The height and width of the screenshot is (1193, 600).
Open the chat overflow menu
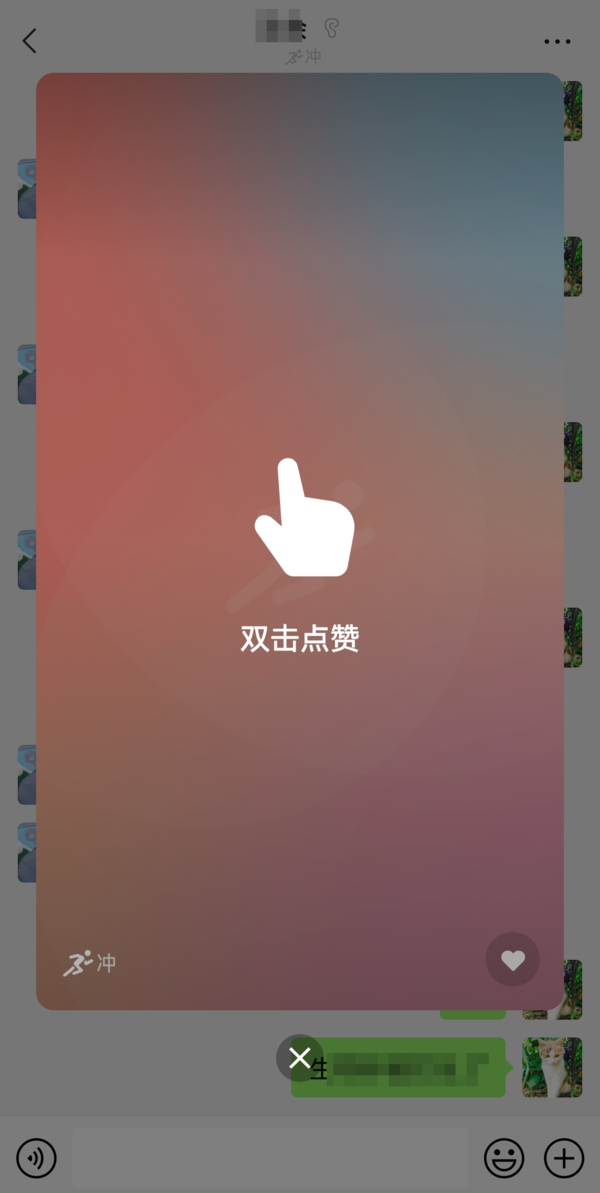pos(557,42)
